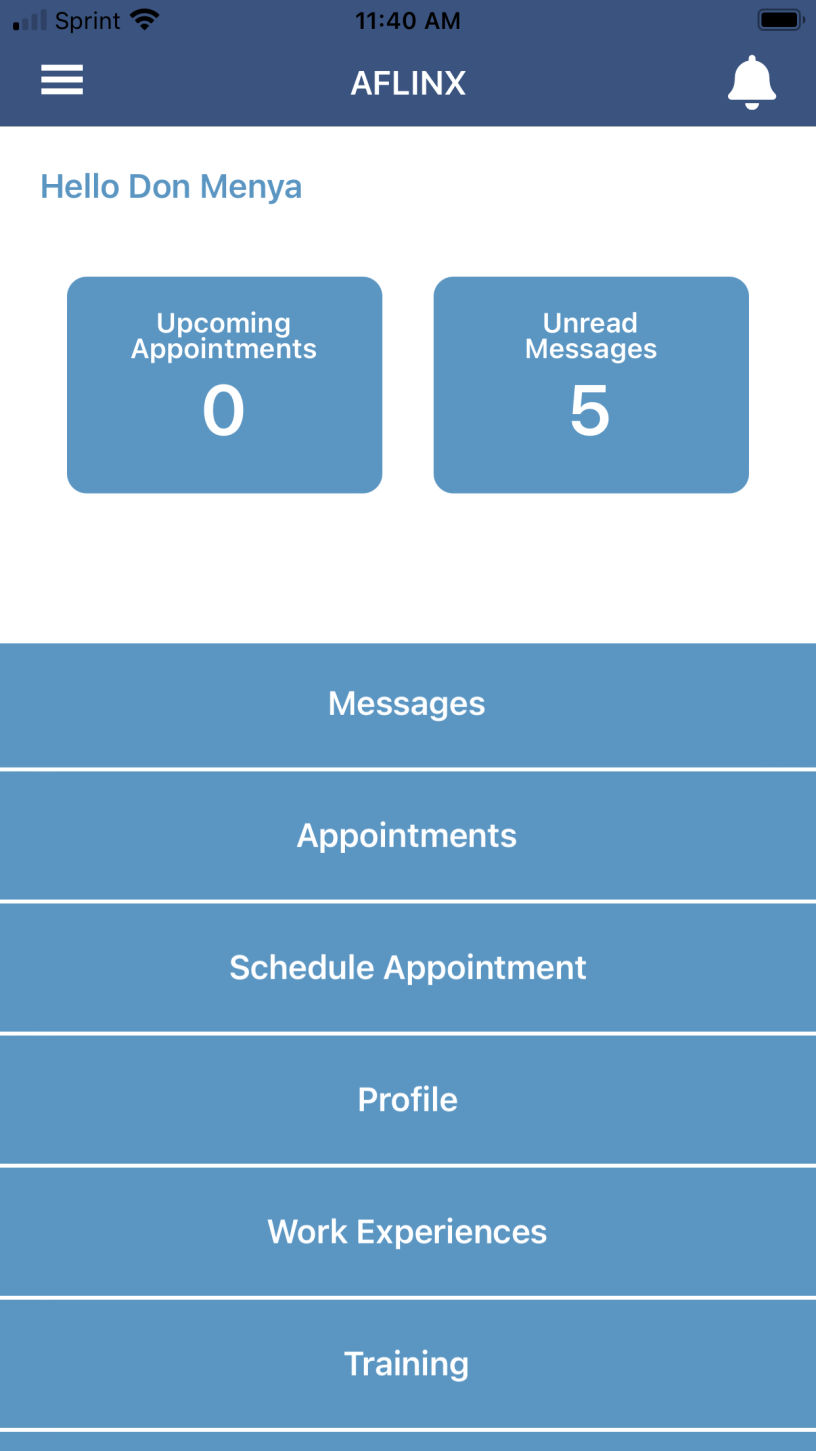Image resolution: width=816 pixels, height=1451 pixels.
Task: Open the hamburger drawer menu
Action: [62, 80]
